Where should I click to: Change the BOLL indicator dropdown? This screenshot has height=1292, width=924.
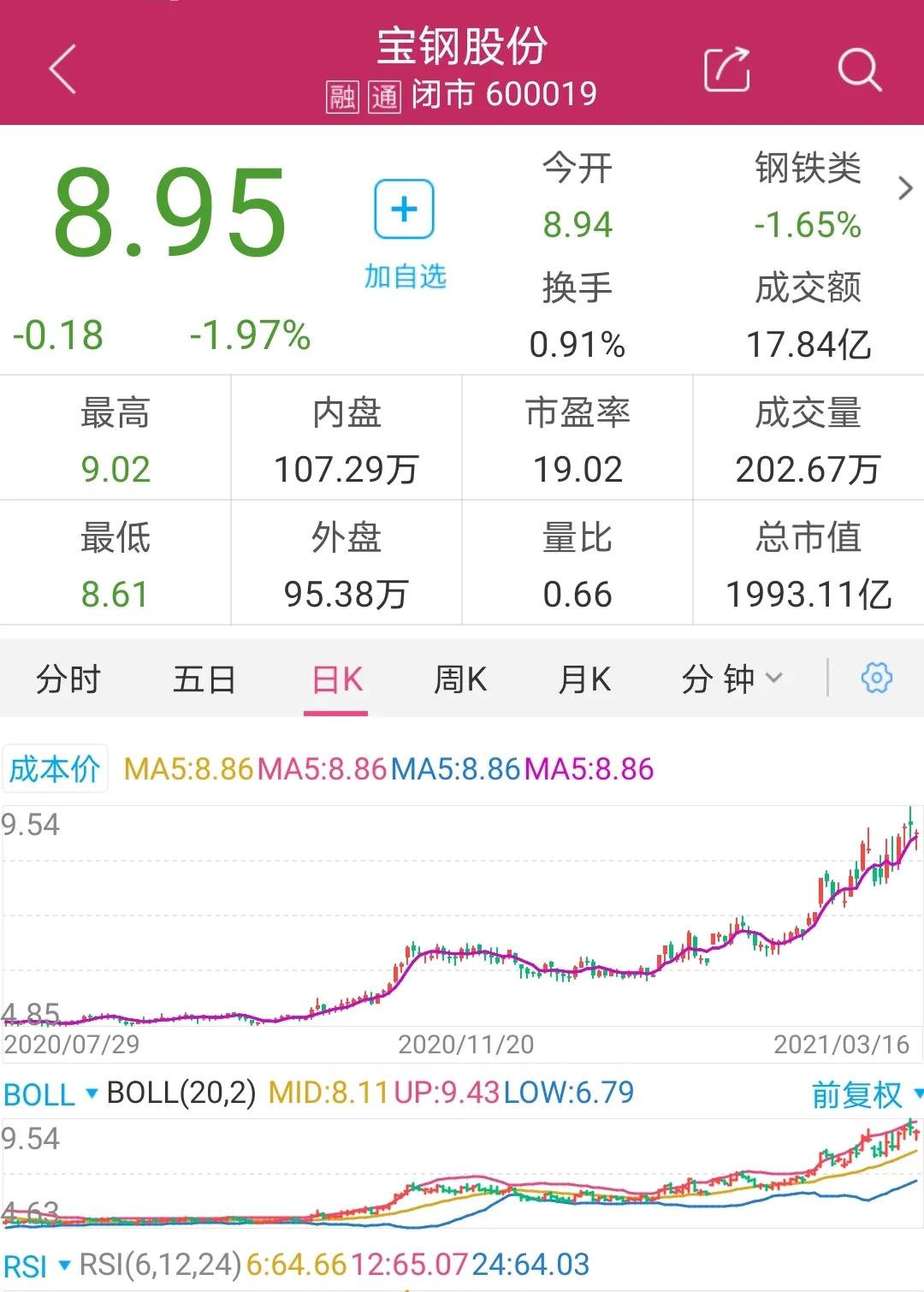coord(51,1093)
